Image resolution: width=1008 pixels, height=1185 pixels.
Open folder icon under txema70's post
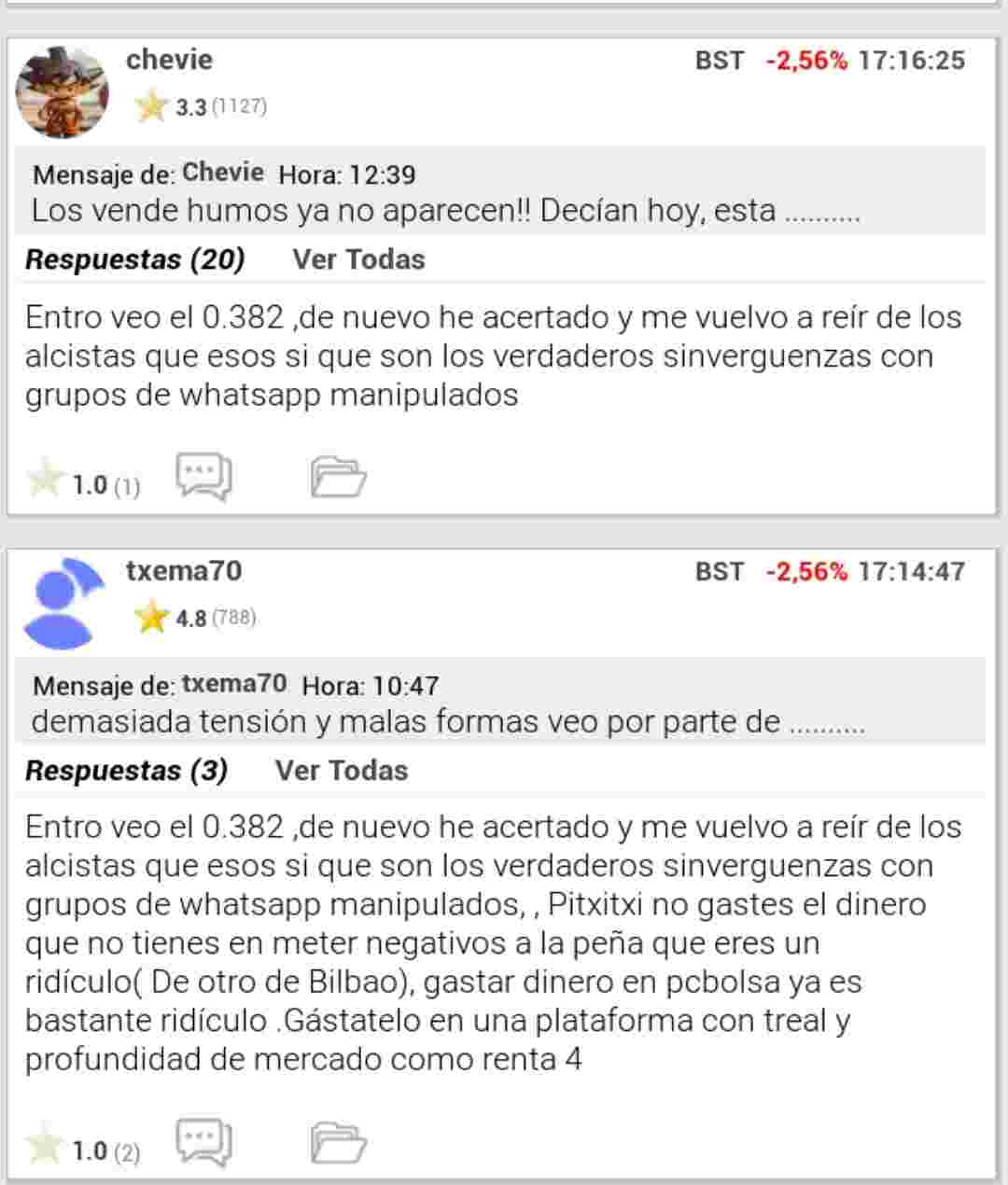pos(338,1143)
